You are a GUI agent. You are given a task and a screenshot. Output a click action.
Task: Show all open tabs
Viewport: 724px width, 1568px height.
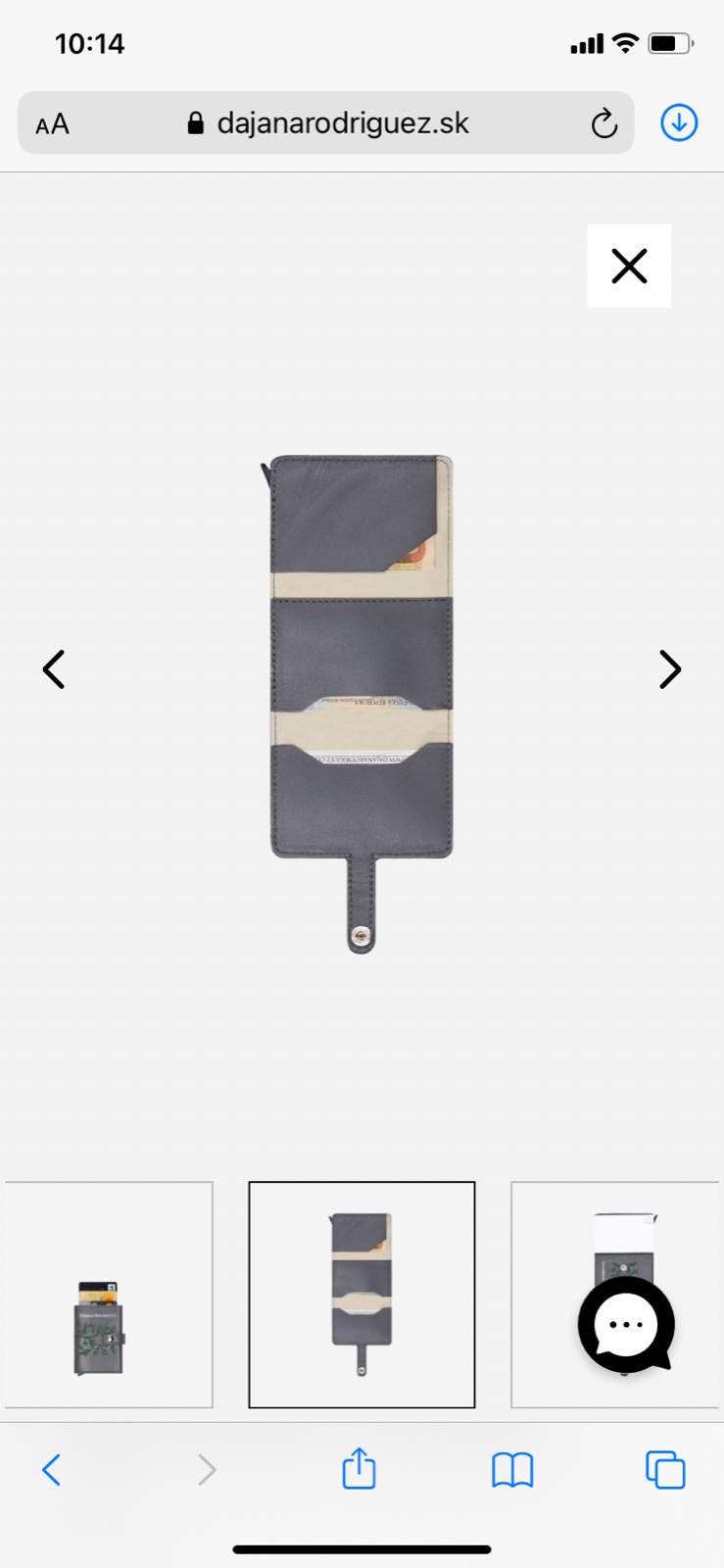tap(665, 1469)
